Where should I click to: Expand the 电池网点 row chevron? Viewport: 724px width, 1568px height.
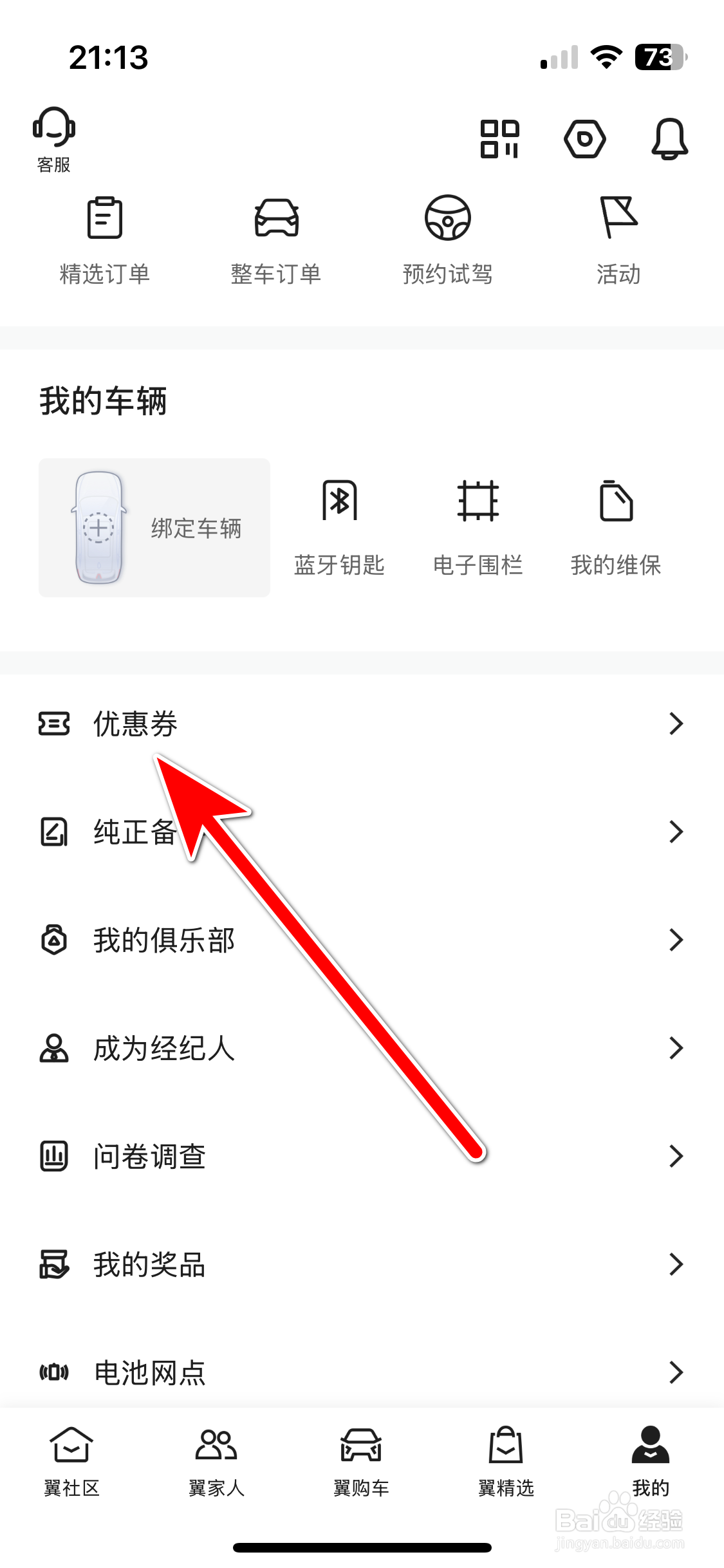[678, 1372]
